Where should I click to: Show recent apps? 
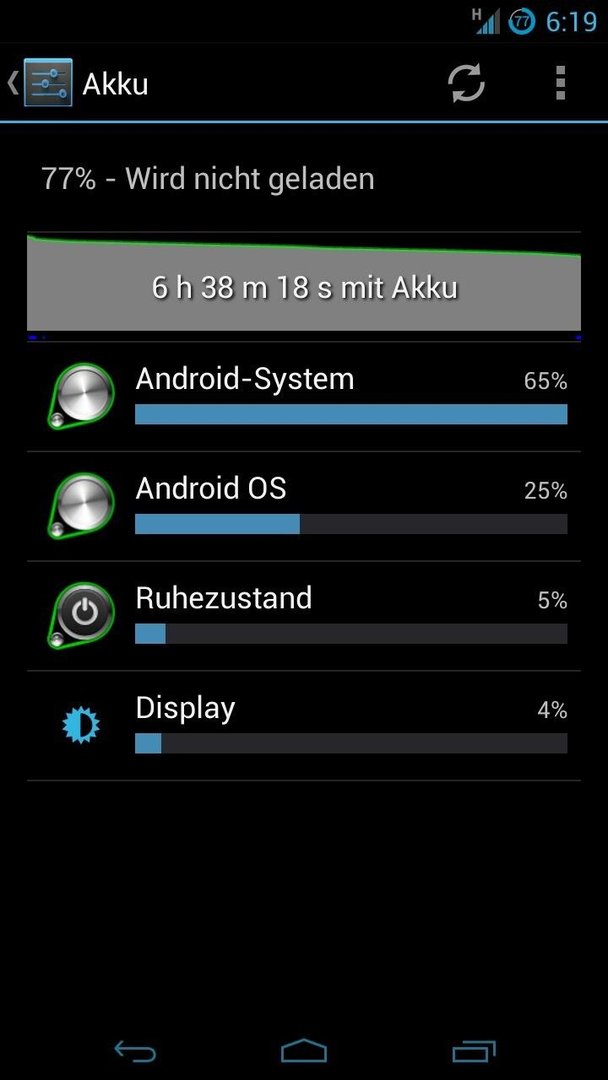point(473,1050)
